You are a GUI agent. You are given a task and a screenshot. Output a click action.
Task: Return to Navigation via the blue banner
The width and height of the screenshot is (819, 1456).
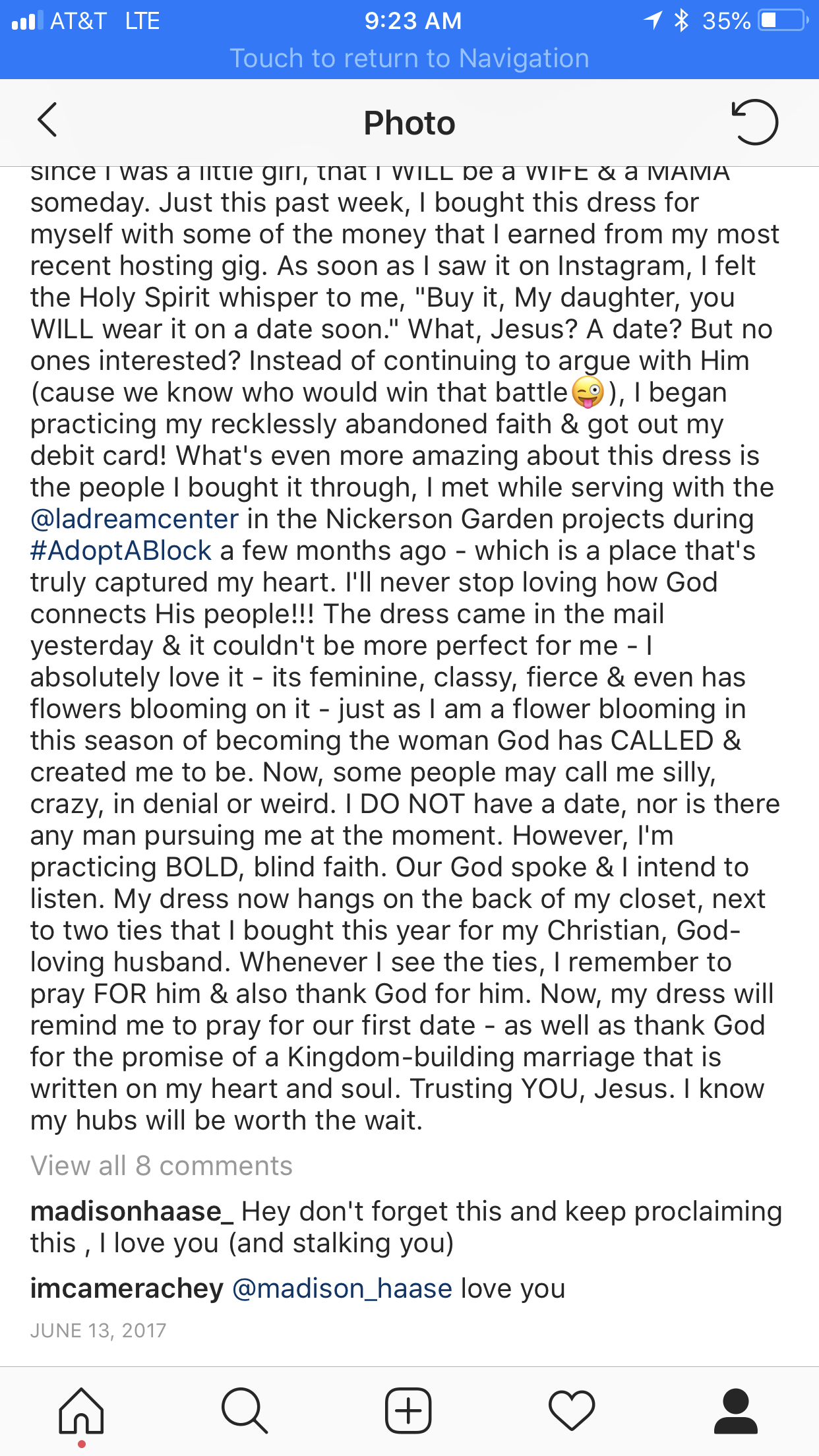coord(409,58)
